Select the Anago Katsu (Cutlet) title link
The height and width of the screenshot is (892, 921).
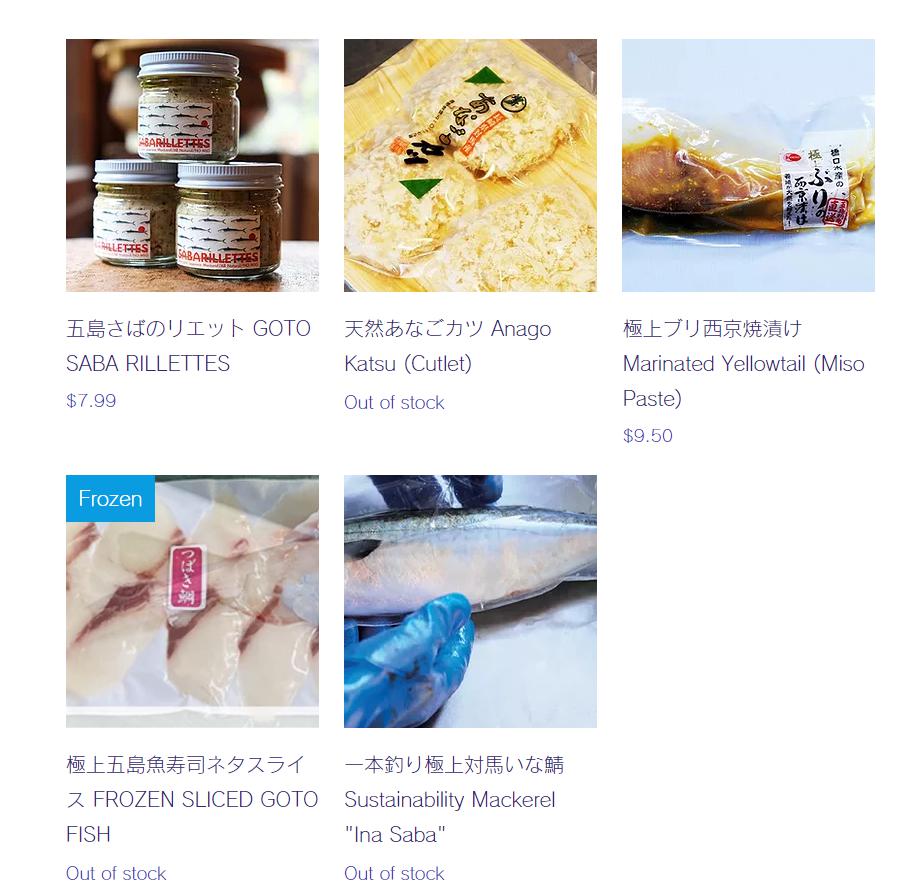point(447,346)
